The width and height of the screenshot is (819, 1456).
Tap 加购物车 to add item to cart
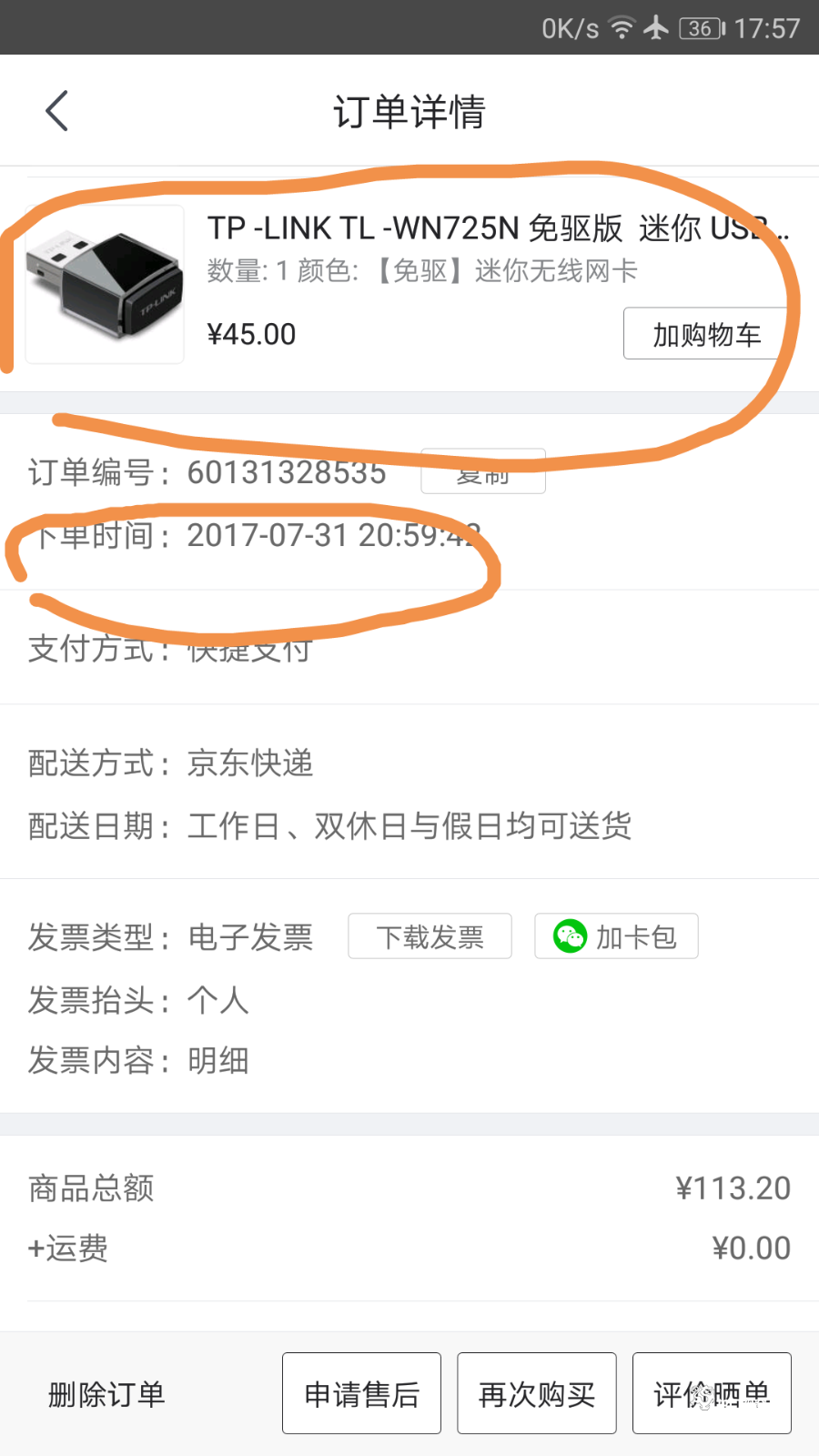707,334
